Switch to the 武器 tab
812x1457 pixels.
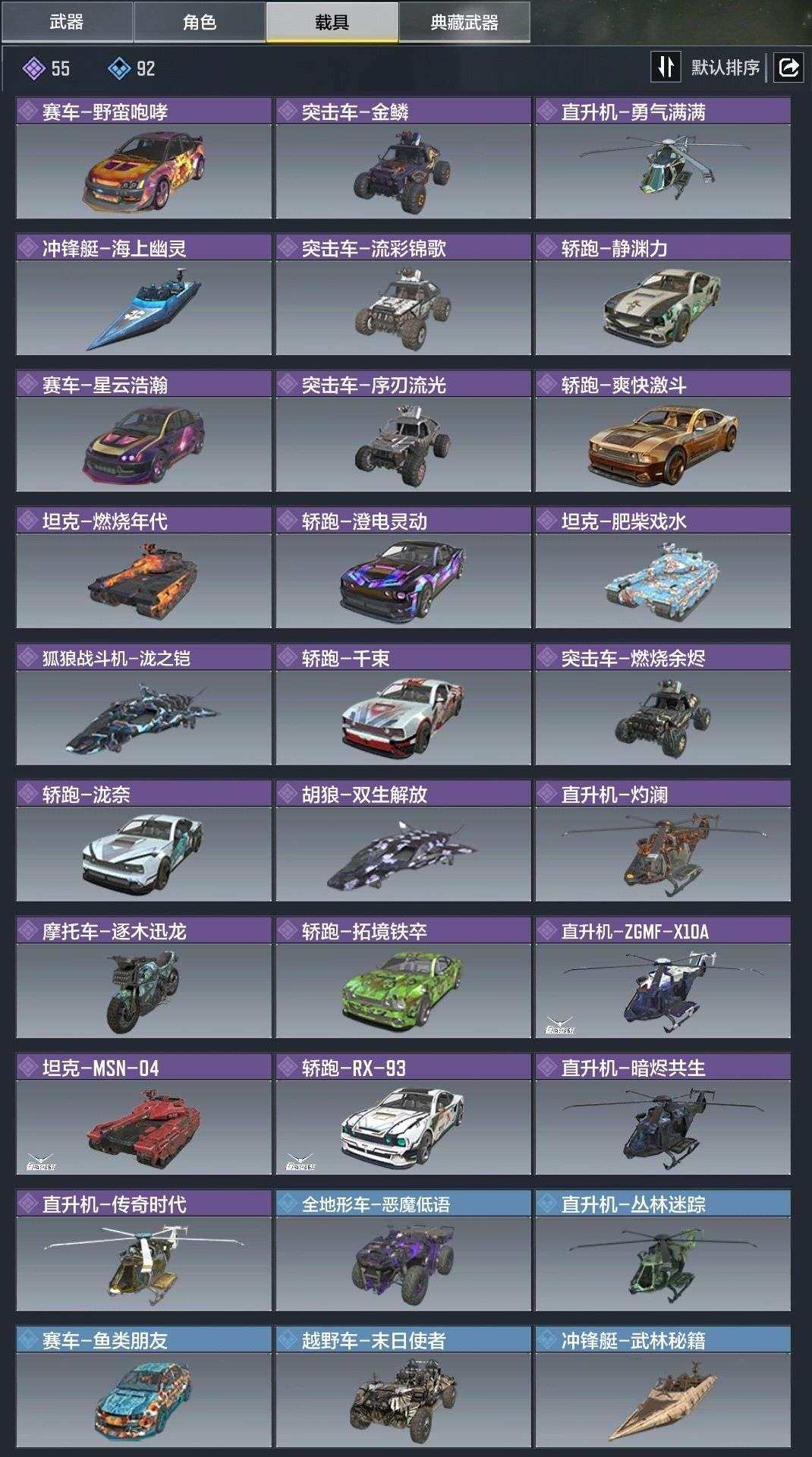pos(67,22)
